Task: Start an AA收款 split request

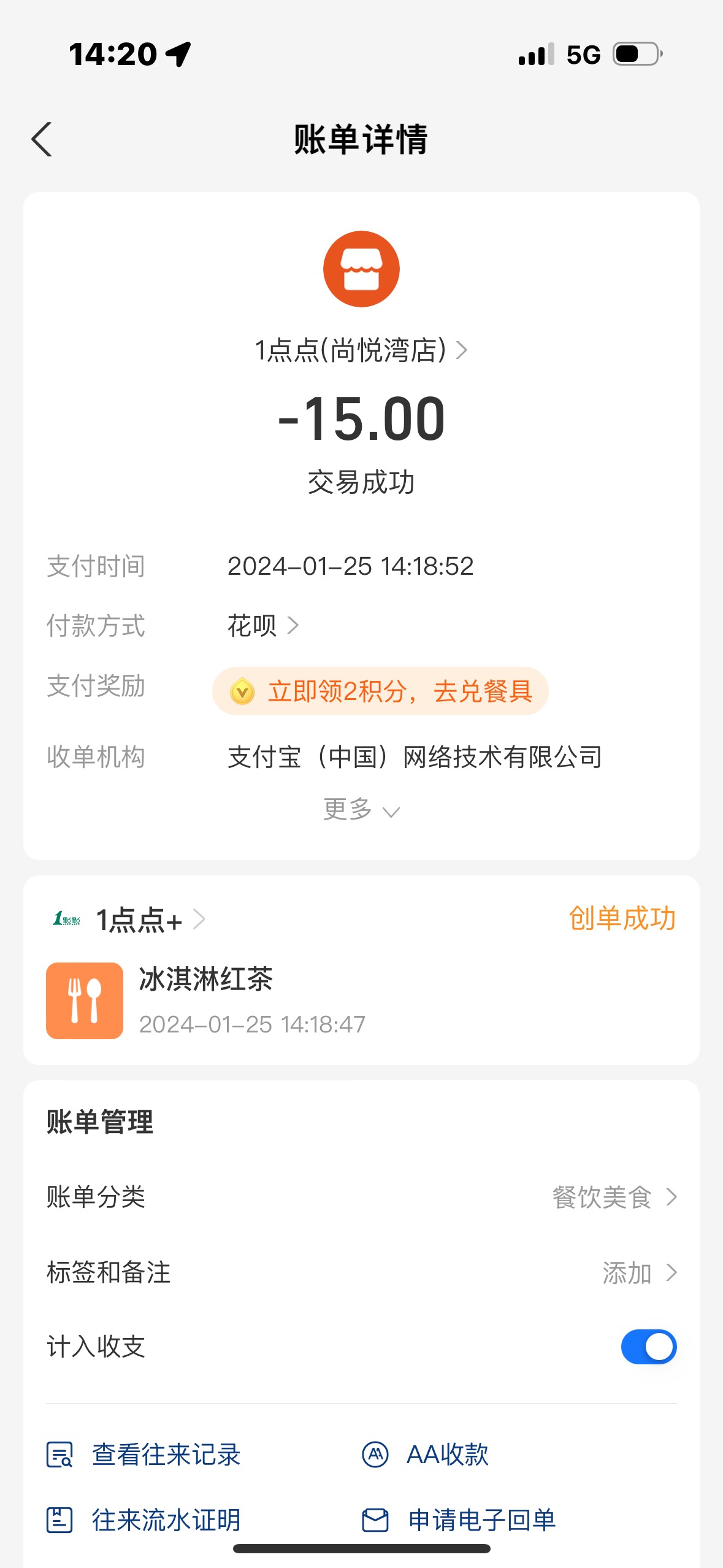Action: (425, 1455)
